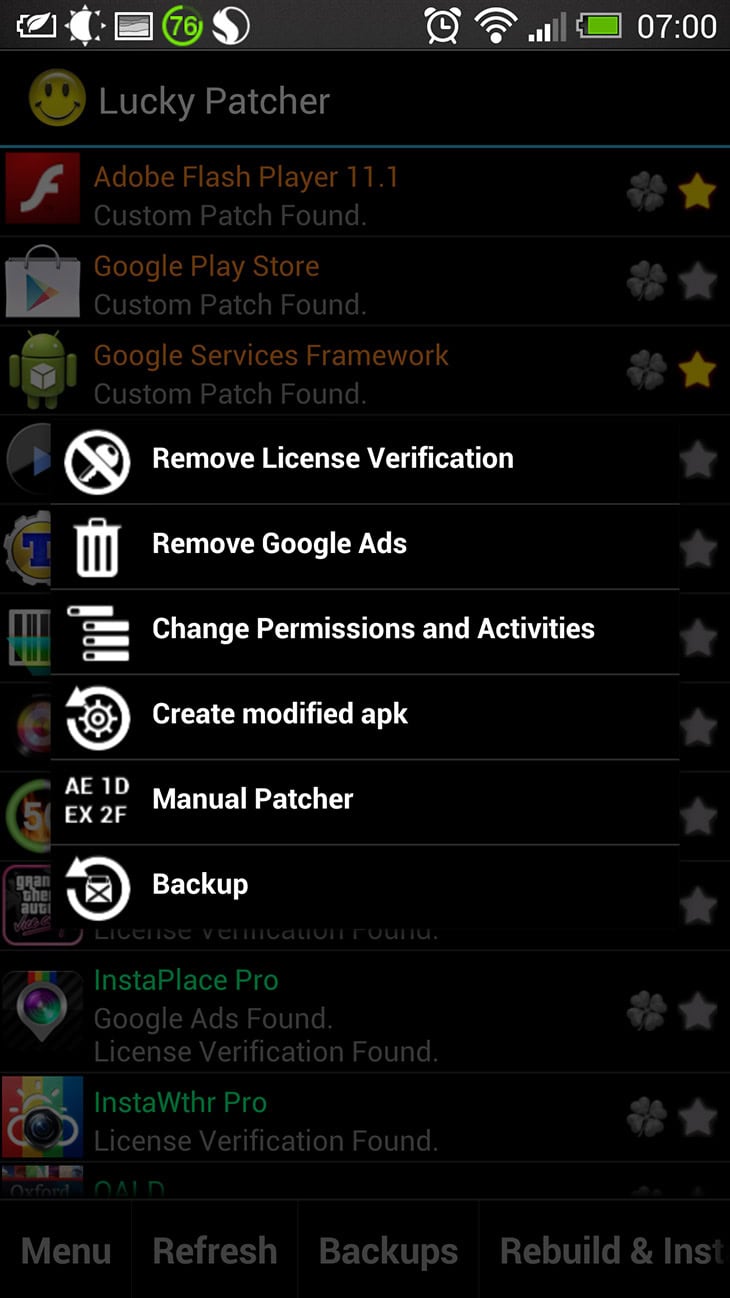The width and height of the screenshot is (730, 1298).
Task: Open the Backups section
Action: tap(388, 1250)
